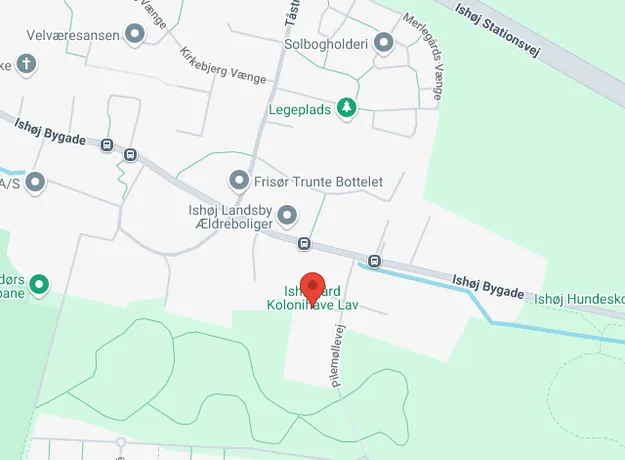Screen dimensions: 625x460
Task: Tap the red pin at Kolonihave Lav
Action: [x=313, y=288]
